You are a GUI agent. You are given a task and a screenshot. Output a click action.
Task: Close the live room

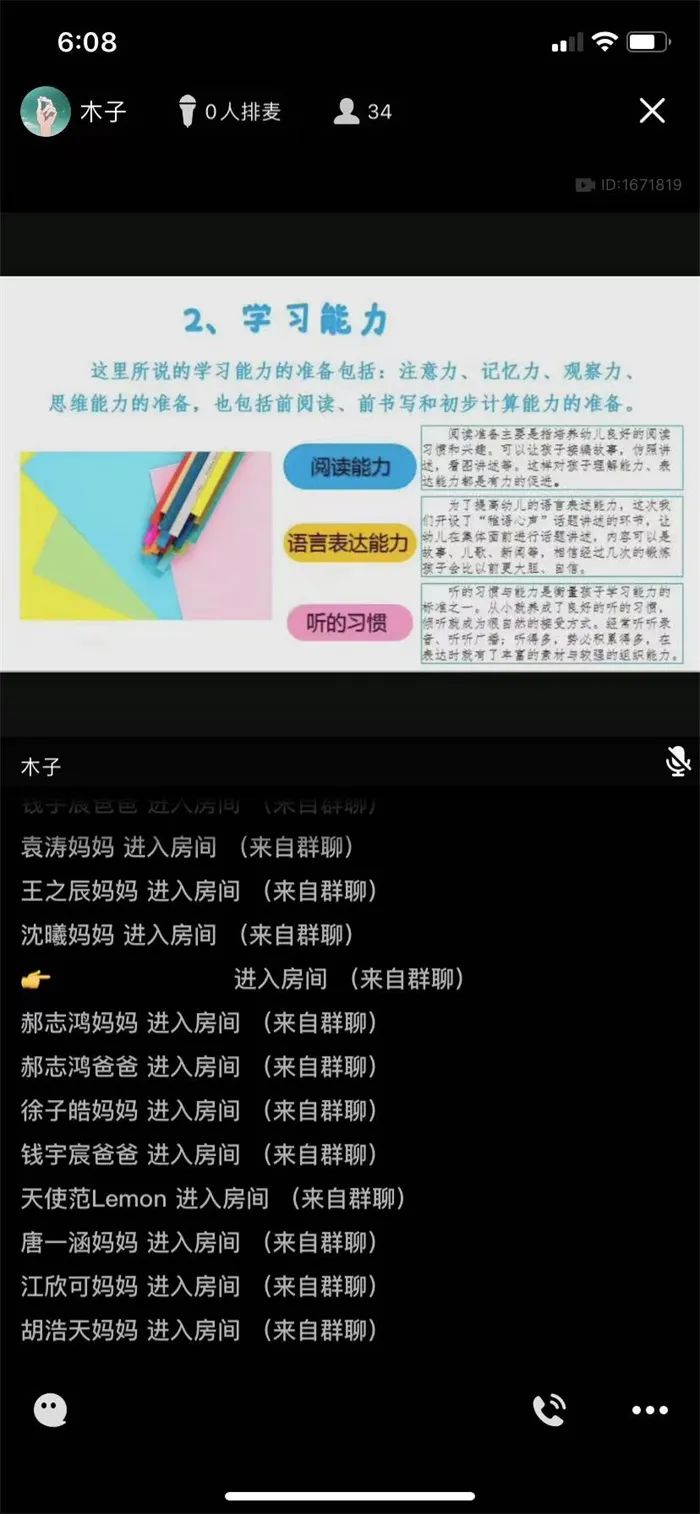click(x=652, y=111)
